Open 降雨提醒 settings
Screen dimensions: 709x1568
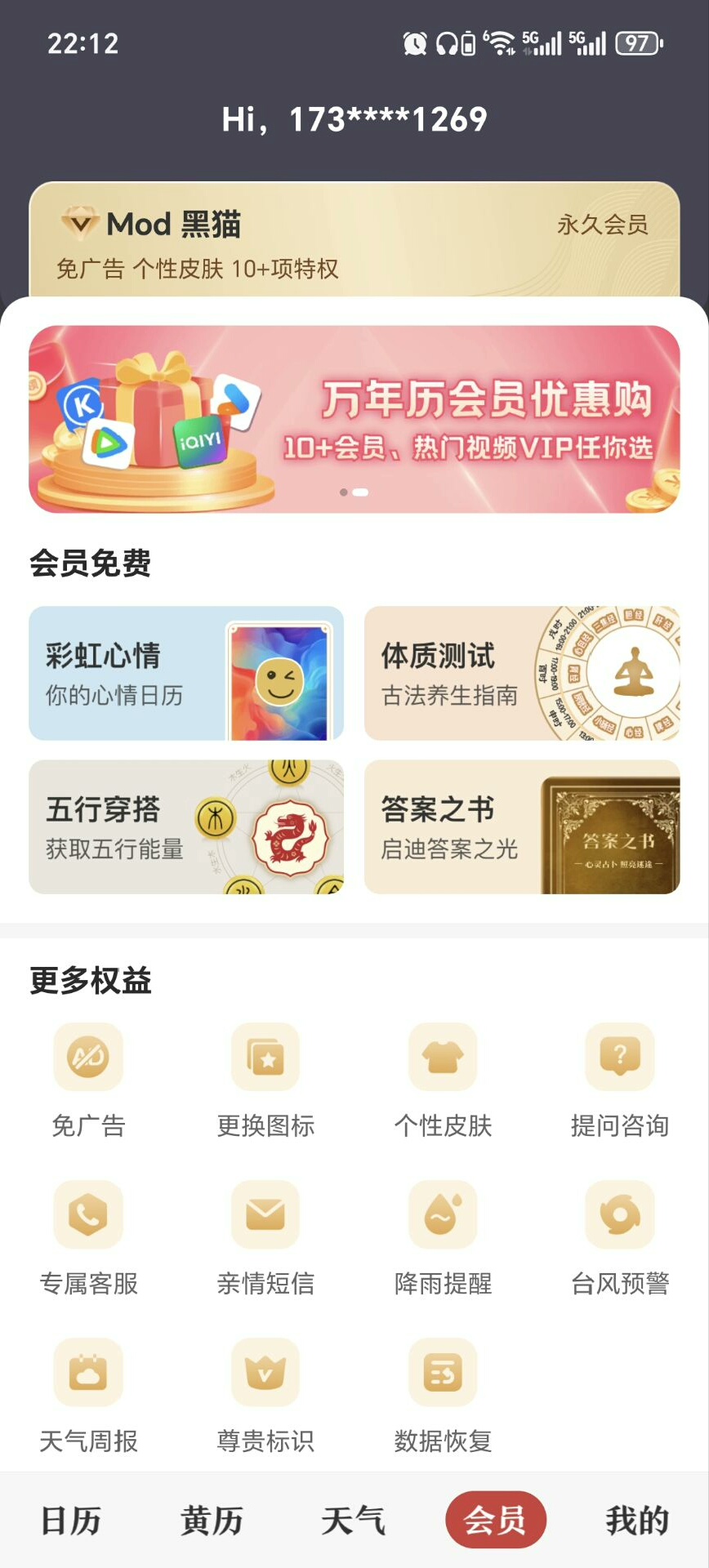[443, 1237]
